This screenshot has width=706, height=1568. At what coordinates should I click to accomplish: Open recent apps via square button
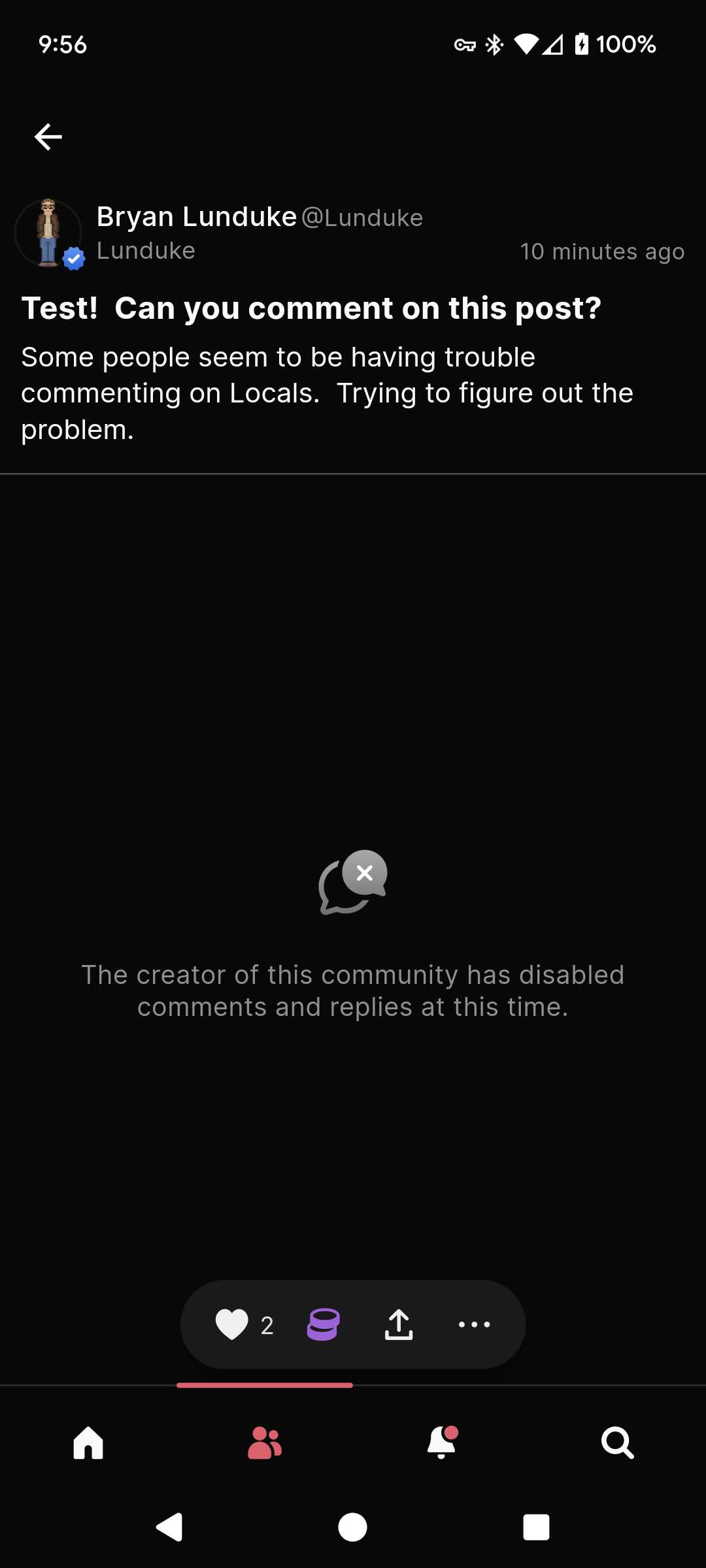[536, 1527]
